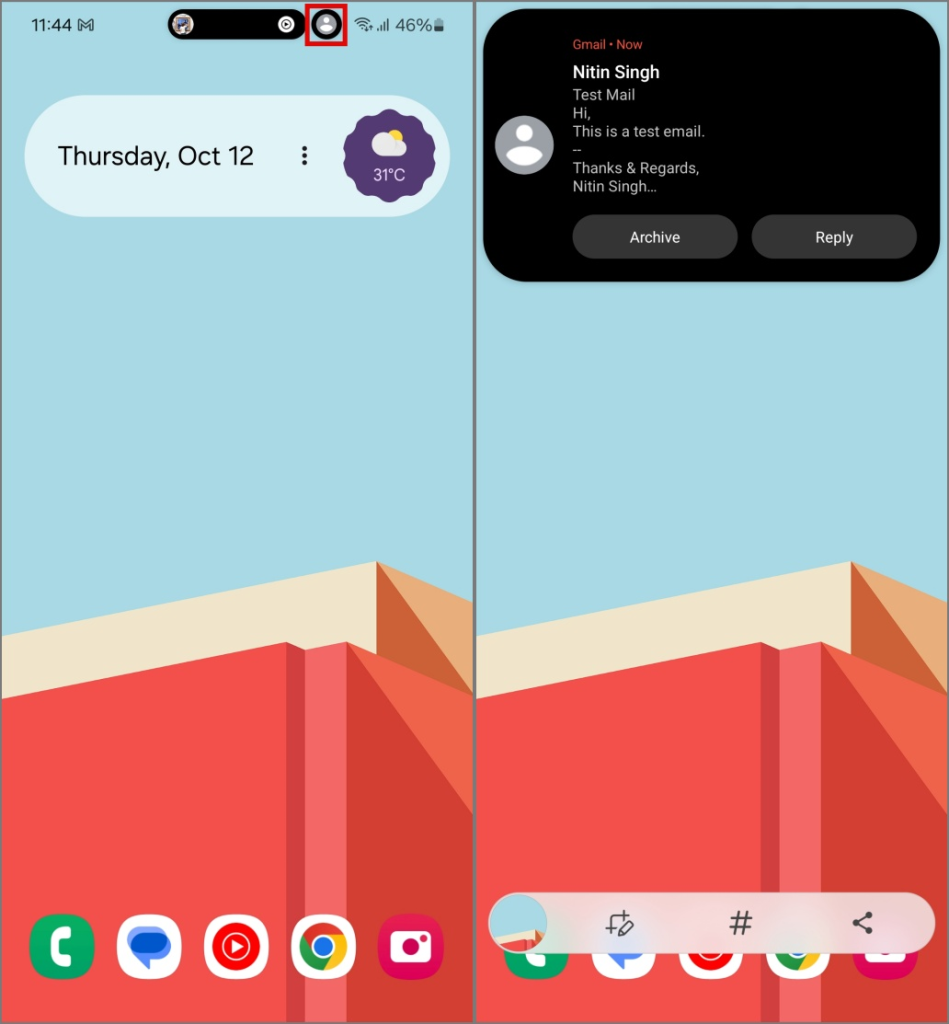Launch the green Phone app
The image size is (949, 1024).
coord(62,946)
